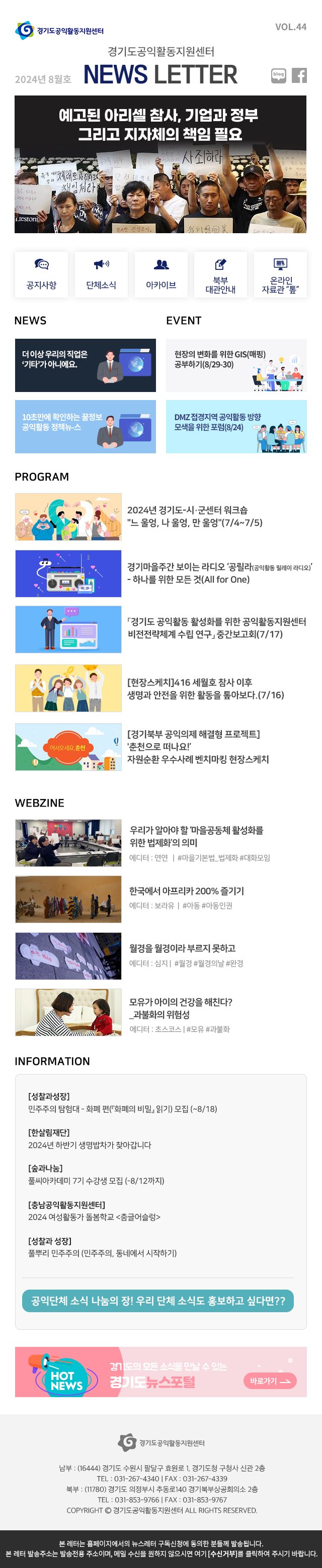The width and height of the screenshot is (322, 1568).
Task: Tap 바로가기 on the 경기도뉴스포털 banner
Action: pos(270,1381)
